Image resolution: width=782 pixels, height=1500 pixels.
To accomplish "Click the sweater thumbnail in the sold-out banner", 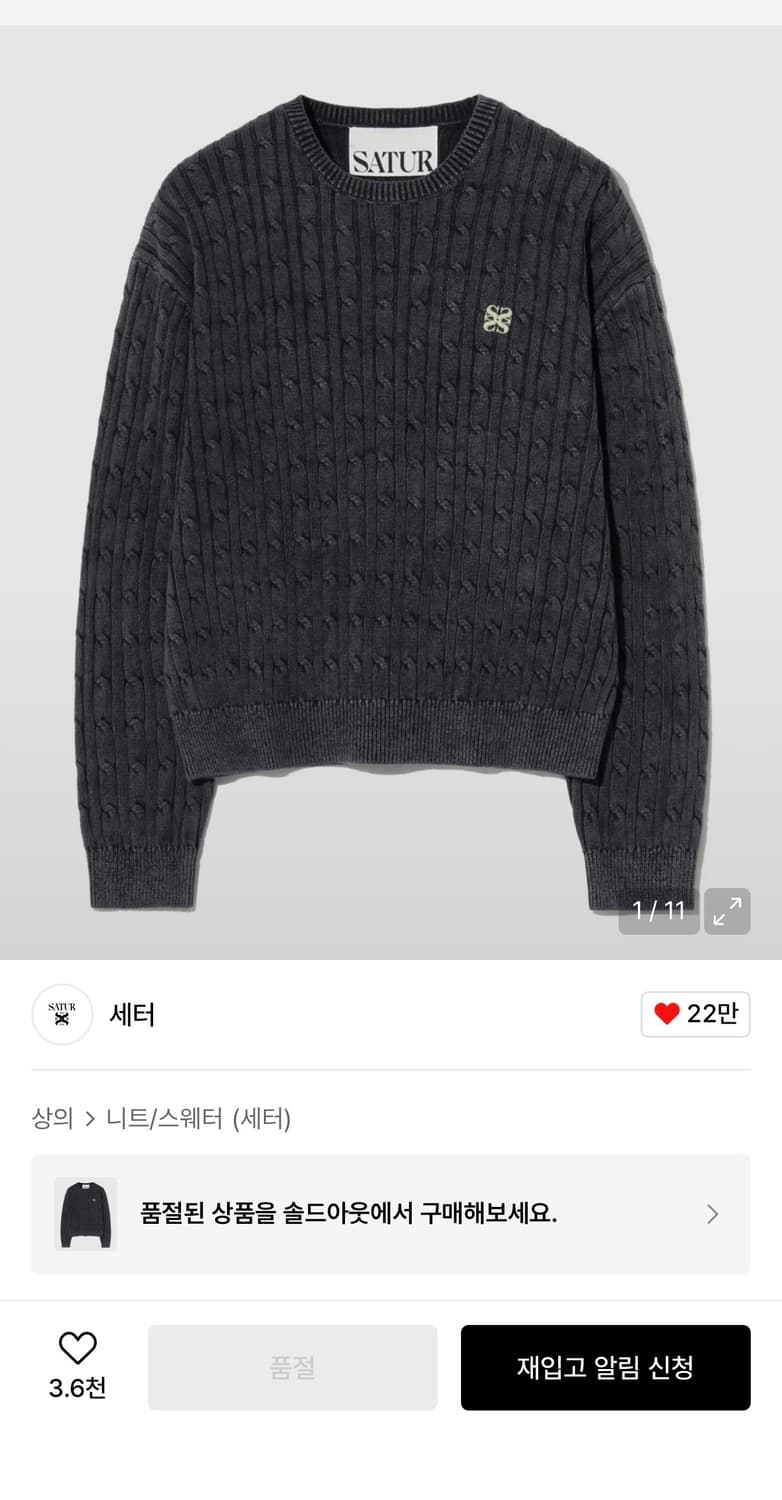I will click(85, 1214).
